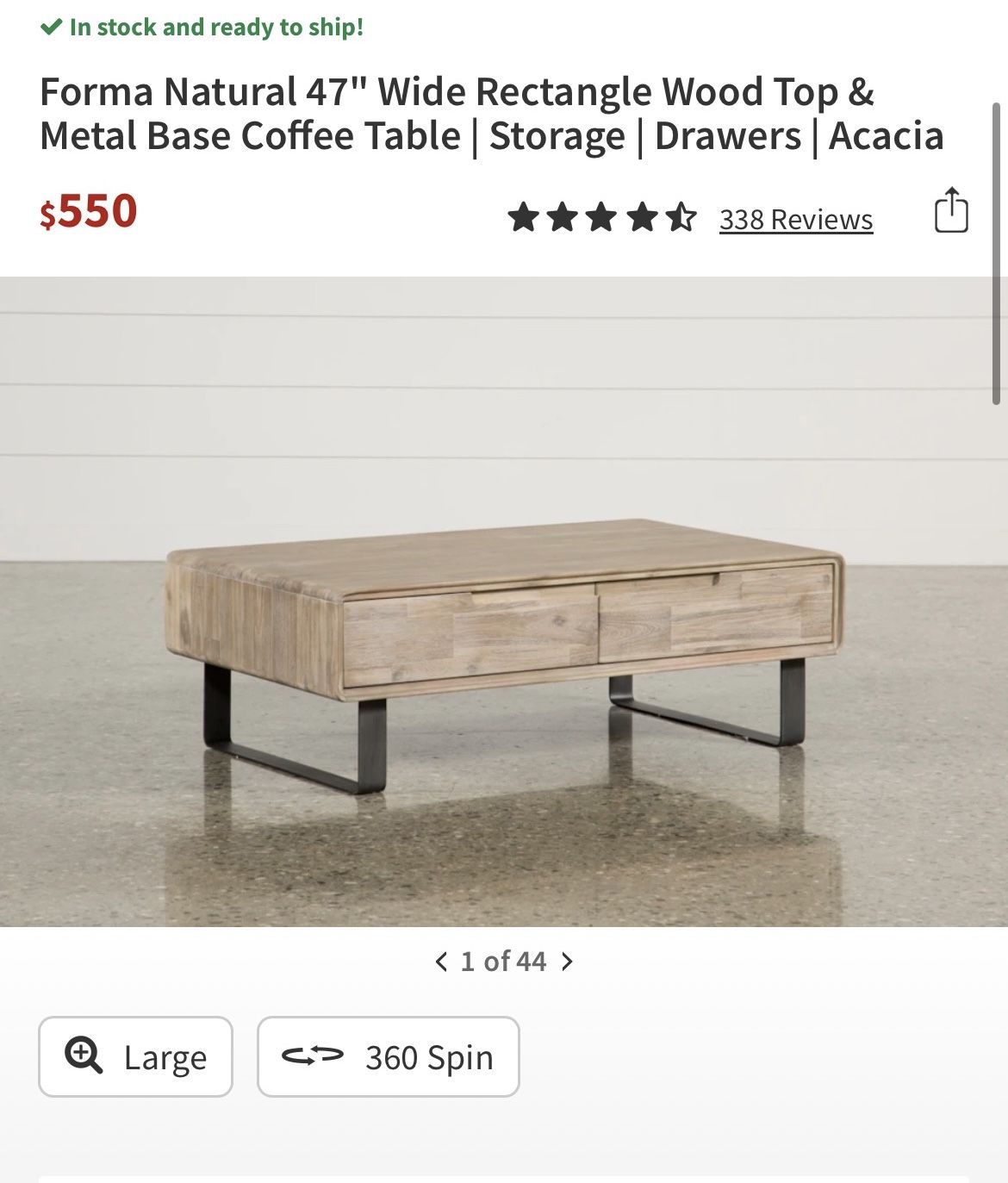
Task: Expand the image counter showing 1 of 44
Action: [x=504, y=960]
